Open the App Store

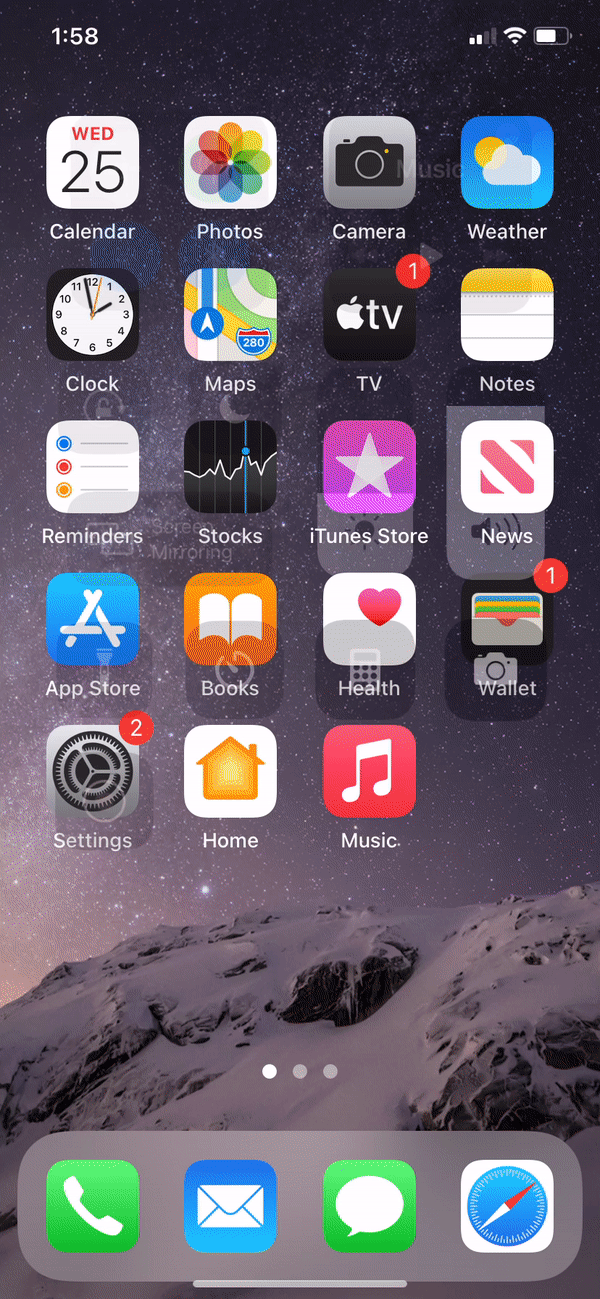(92, 618)
